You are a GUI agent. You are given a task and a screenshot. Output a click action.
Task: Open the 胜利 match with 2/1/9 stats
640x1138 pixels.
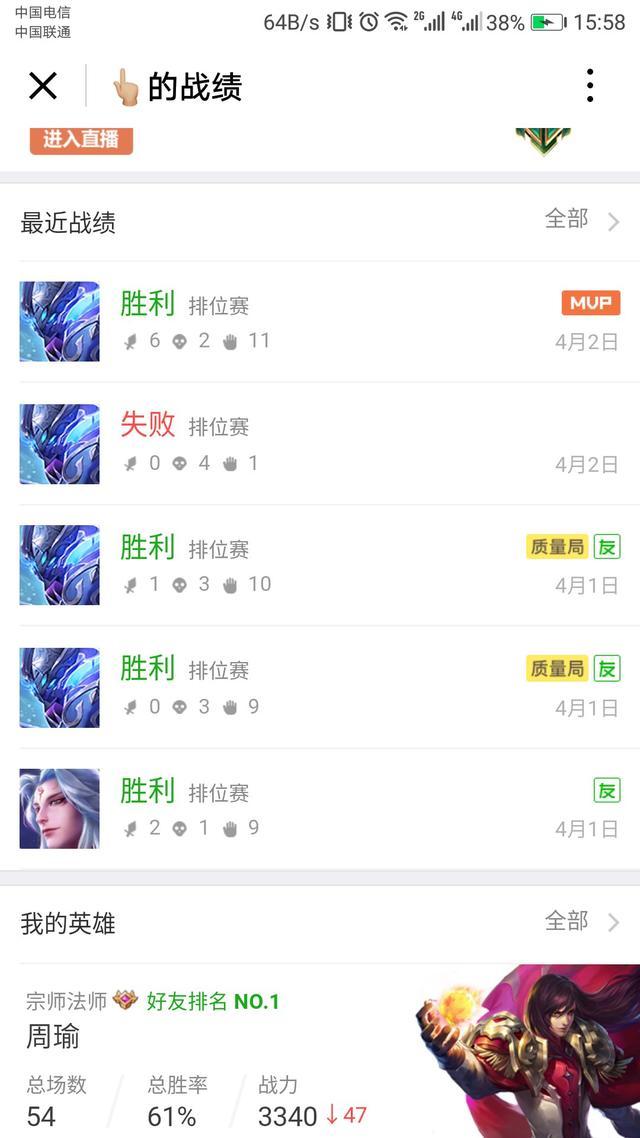pyautogui.click(x=320, y=809)
